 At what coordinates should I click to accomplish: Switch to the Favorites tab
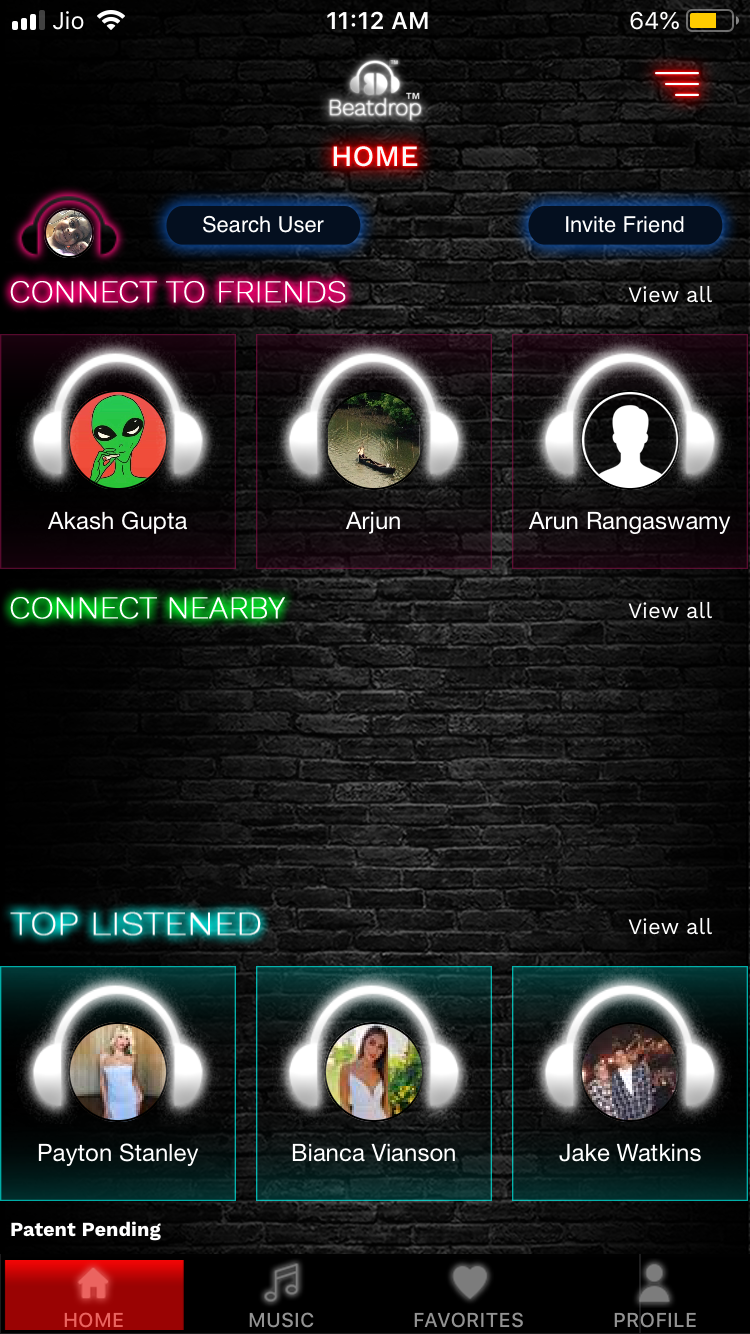click(x=468, y=1296)
